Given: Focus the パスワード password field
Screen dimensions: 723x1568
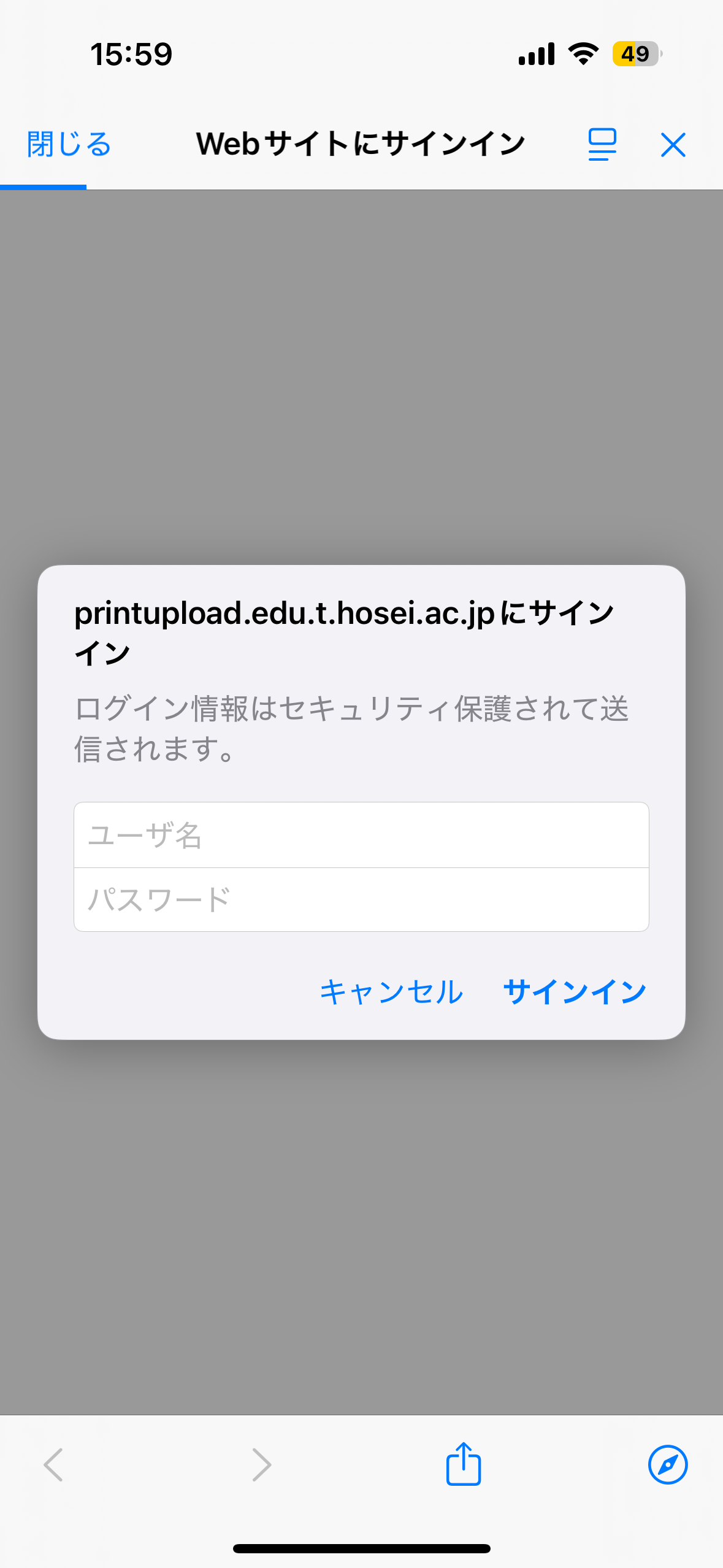Looking at the screenshot, I should tap(361, 900).
